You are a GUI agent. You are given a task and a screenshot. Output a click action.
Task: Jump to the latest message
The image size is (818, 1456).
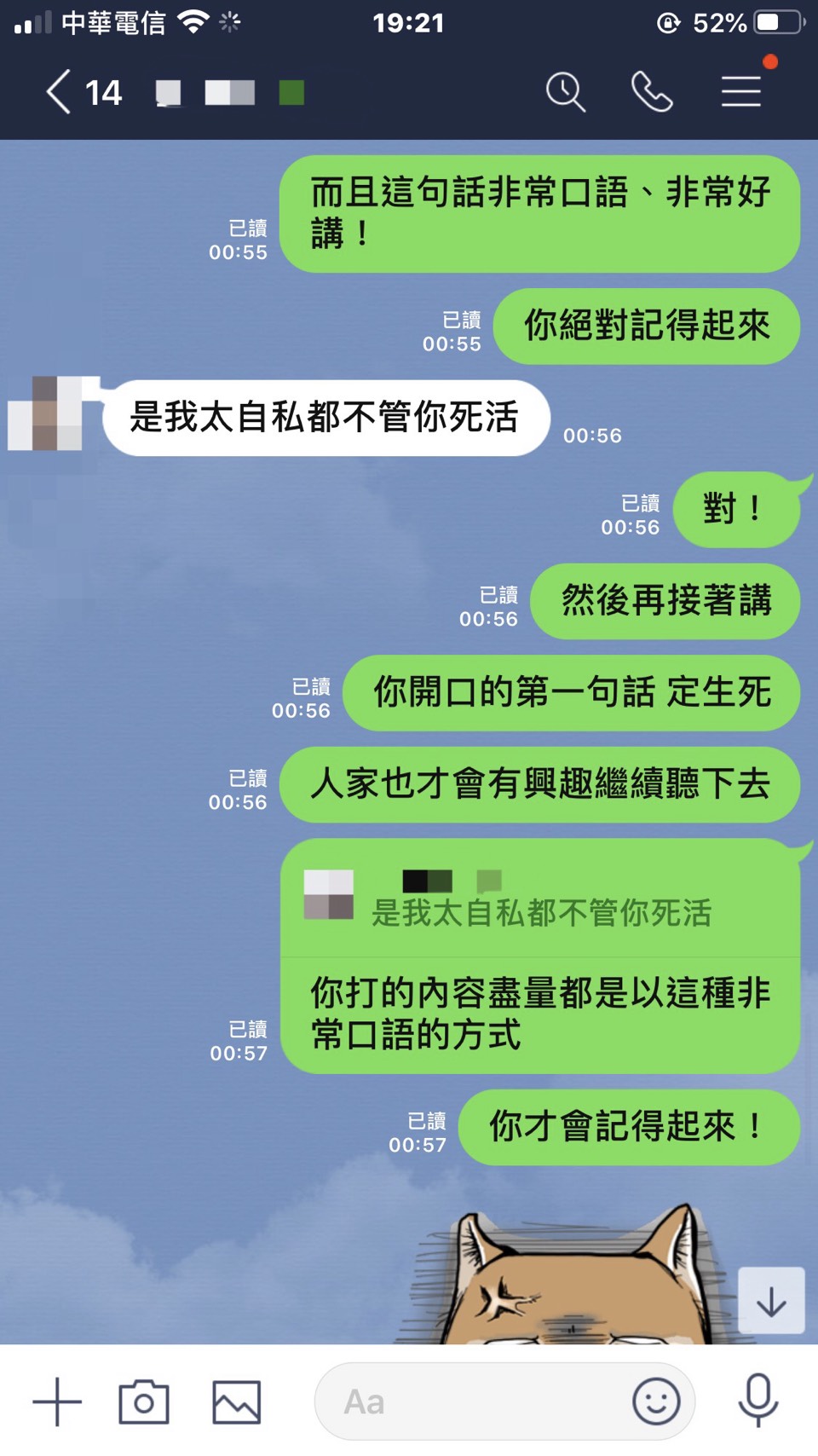point(771,1301)
